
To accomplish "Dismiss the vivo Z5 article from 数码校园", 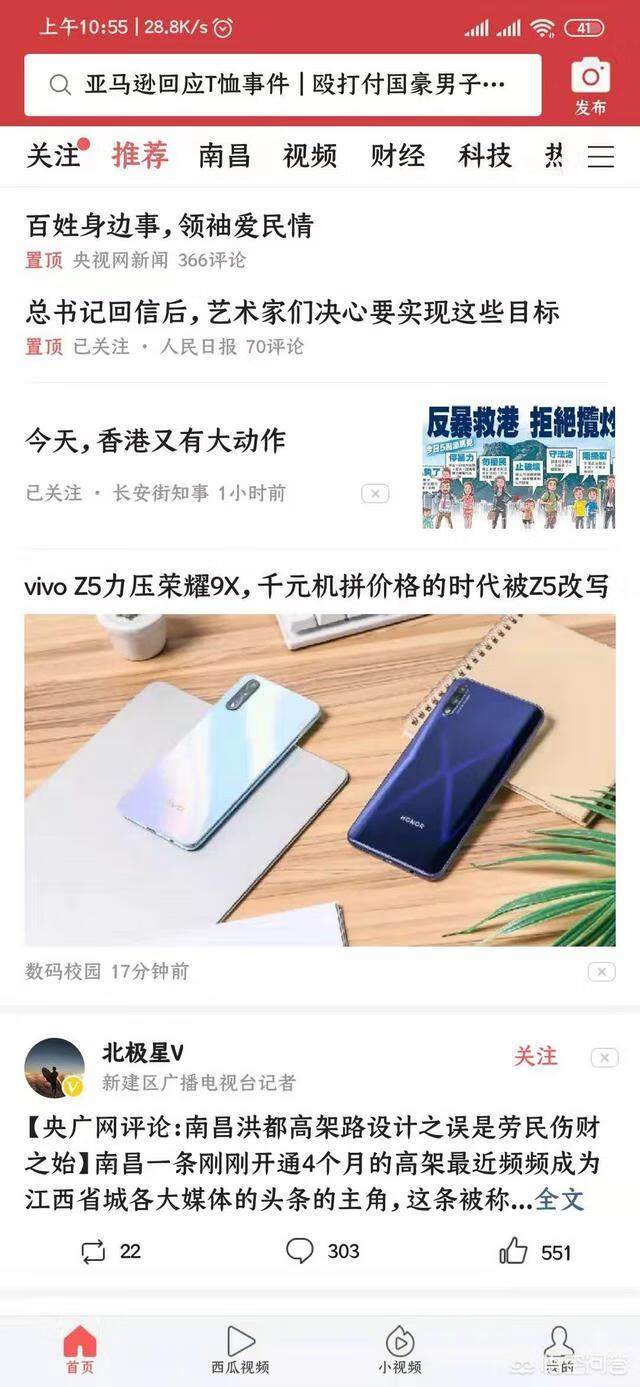I will coord(601,971).
